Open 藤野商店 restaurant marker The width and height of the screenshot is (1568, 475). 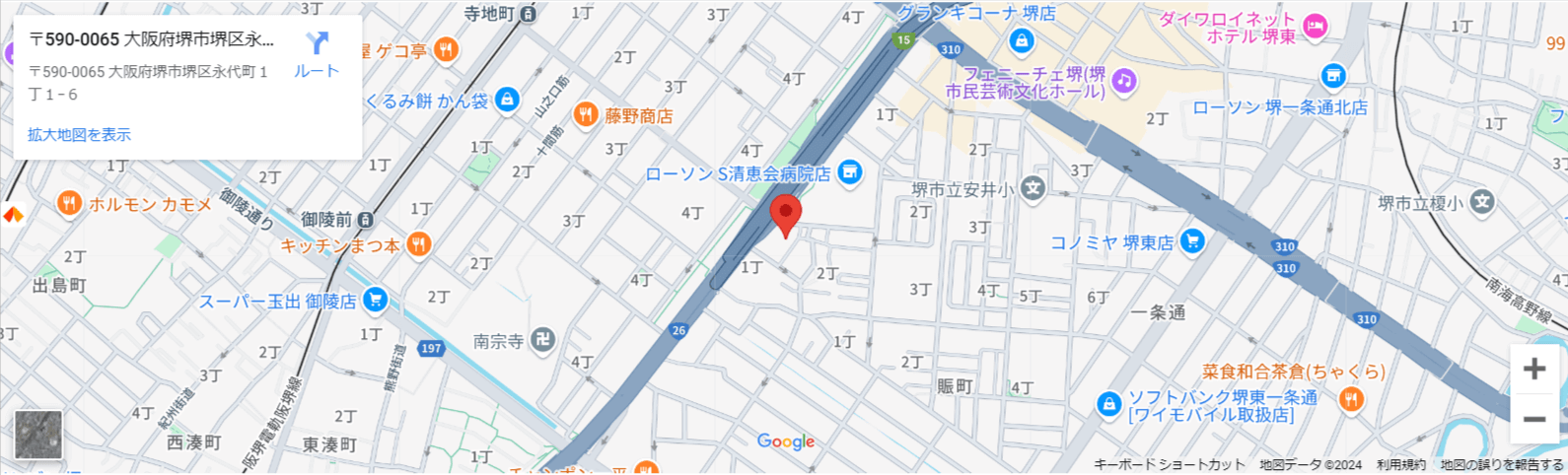point(586,115)
